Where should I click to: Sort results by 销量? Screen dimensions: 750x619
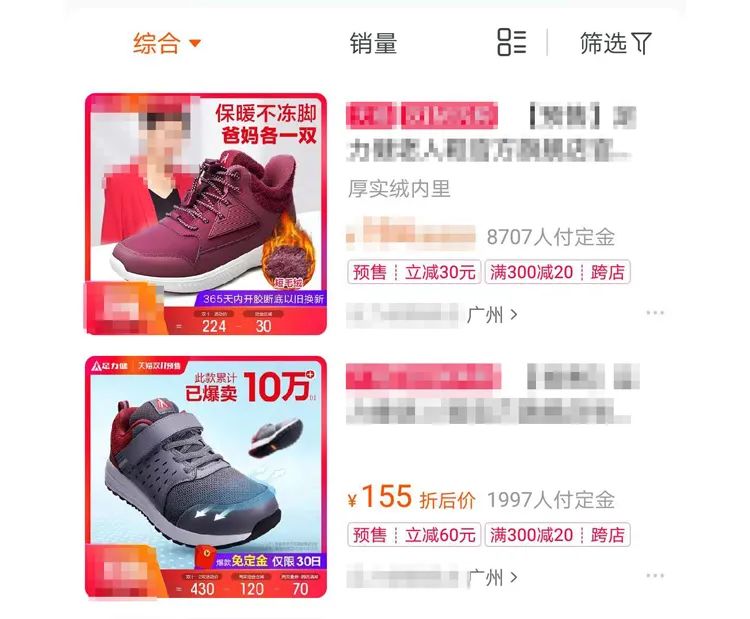click(x=373, y=43)
